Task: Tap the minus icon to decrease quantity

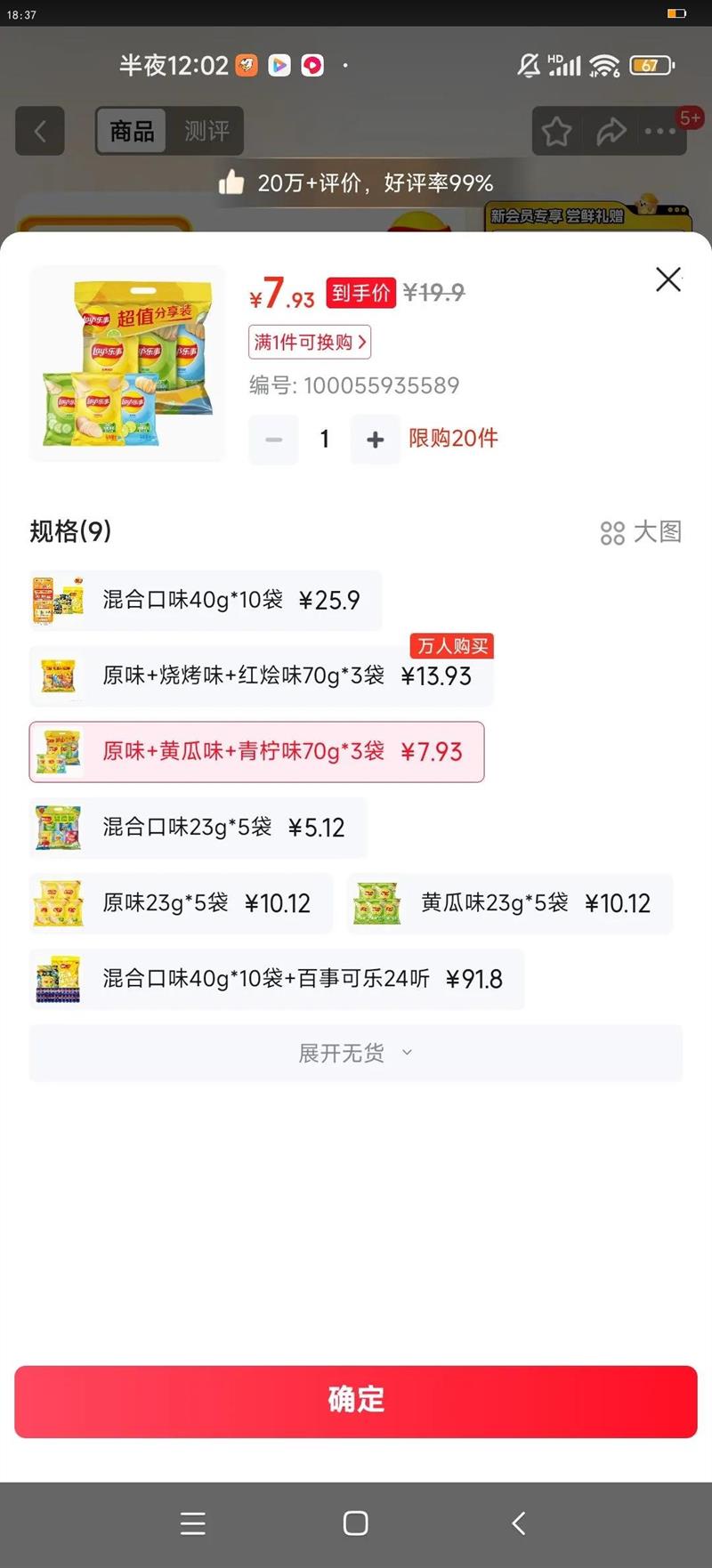Action: point(273,439)
